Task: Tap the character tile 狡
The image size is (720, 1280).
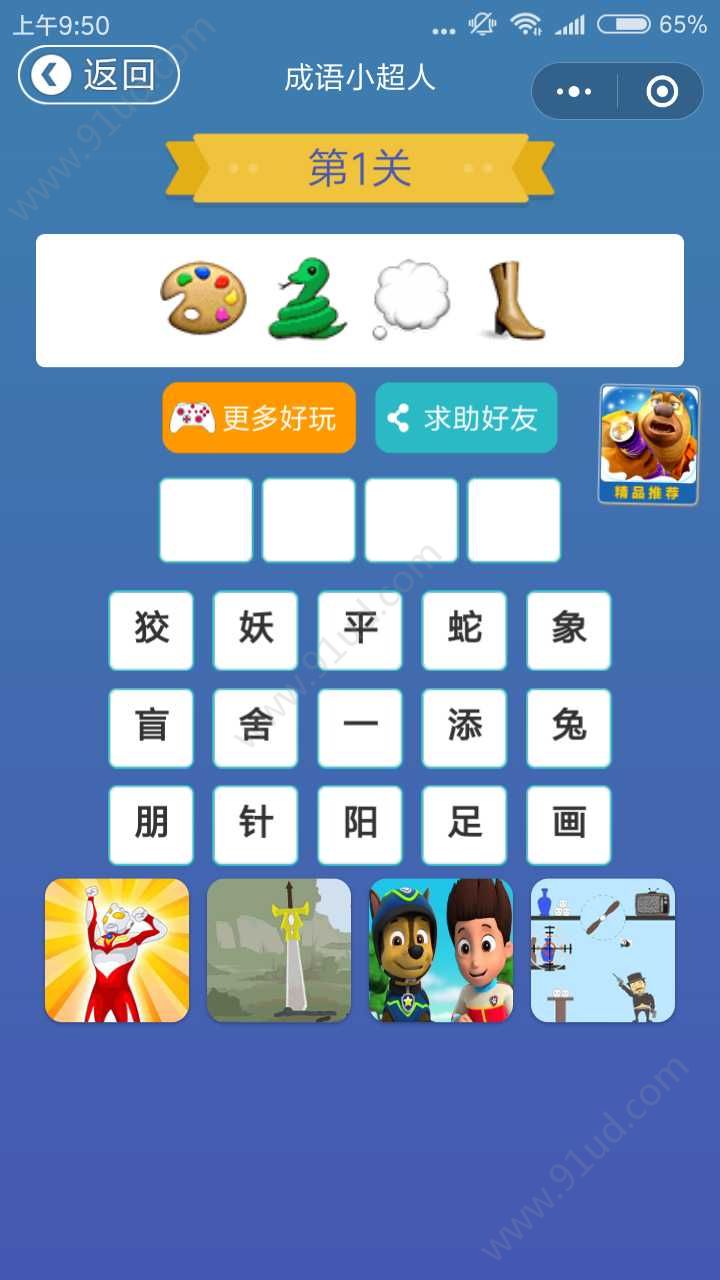Action: pyautogui.click(x=151, y=630)
